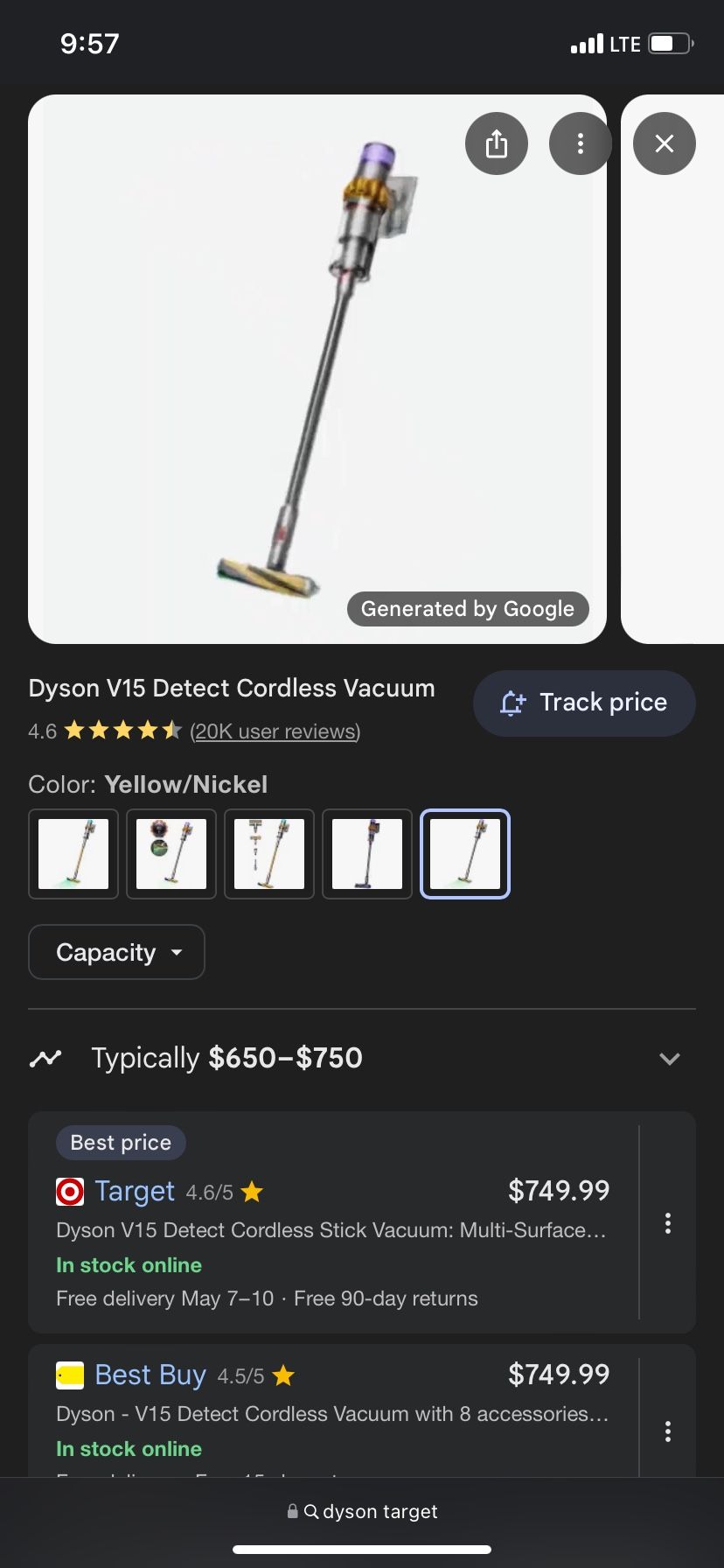This screenshot has width=724, height=1568.
Task: Tap the address bar showing dyson target
Action: click(x=362, y=1511)
